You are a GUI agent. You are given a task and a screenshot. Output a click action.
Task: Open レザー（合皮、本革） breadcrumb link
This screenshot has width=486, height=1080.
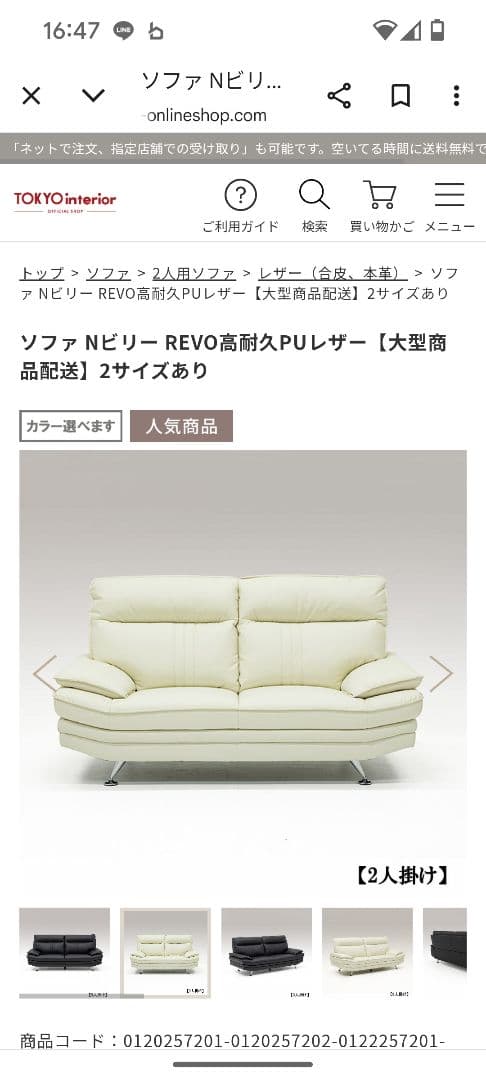click(333, 273)
